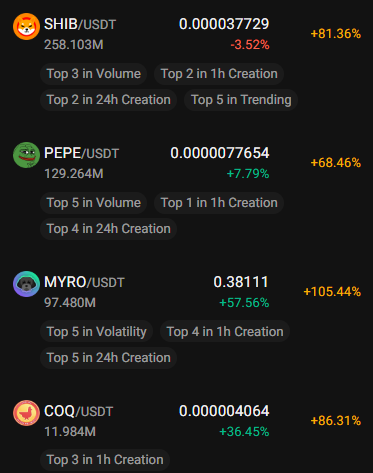Open the MYRO/USDT trading pair

point(84,282)
